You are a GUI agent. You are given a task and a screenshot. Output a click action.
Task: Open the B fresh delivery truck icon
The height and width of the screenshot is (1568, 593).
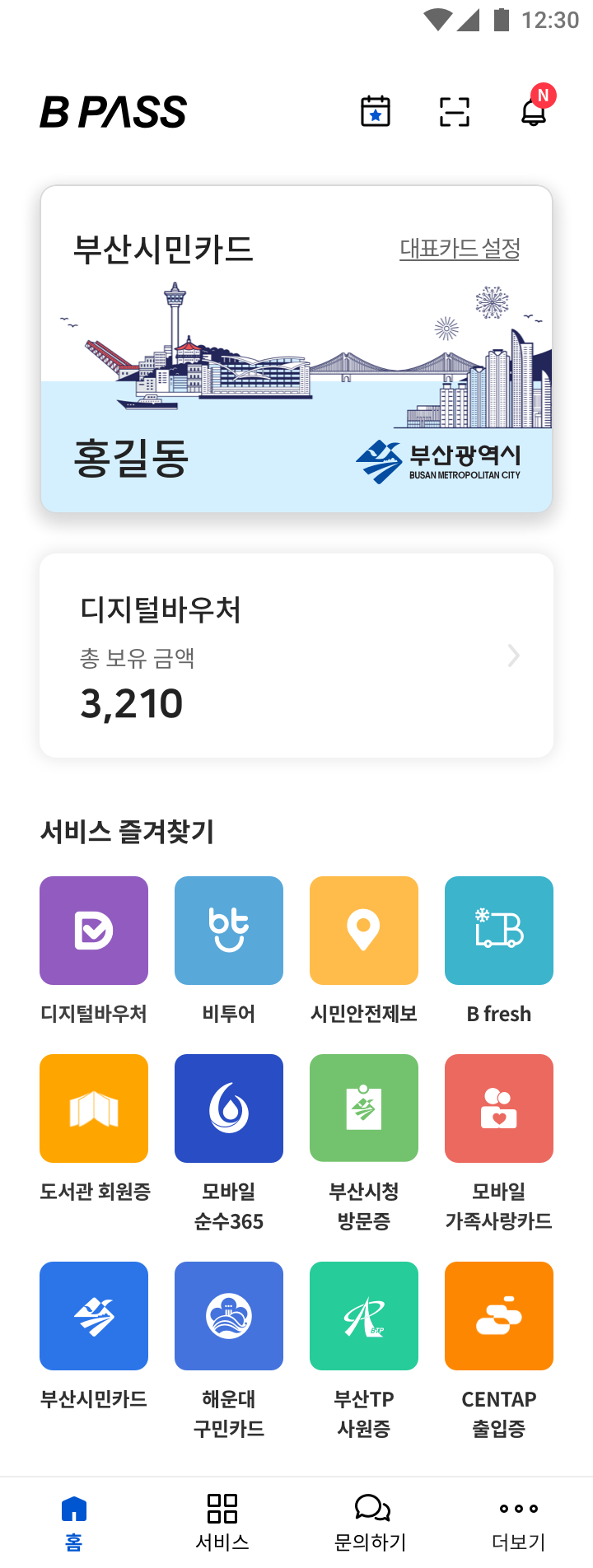point(498,930)
